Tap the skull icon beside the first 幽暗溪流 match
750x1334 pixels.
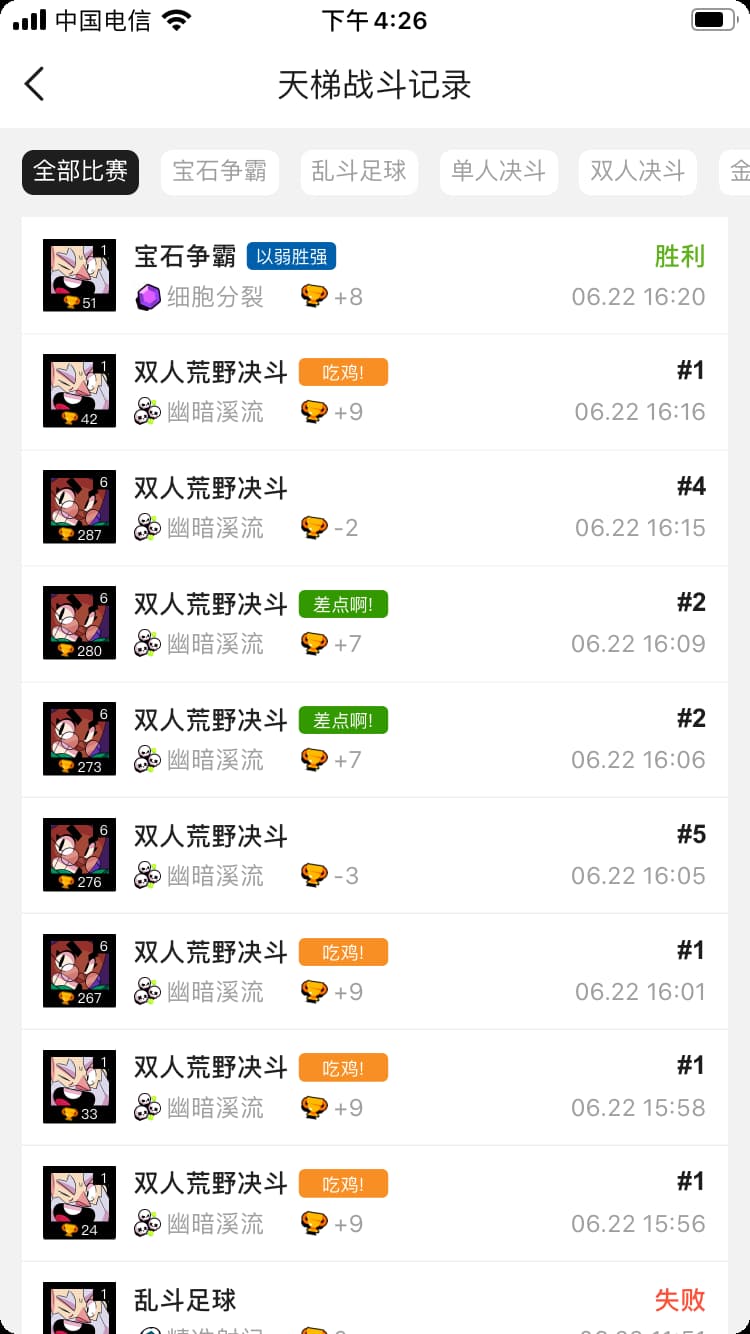pyautogui.click(x=146, y=413)
